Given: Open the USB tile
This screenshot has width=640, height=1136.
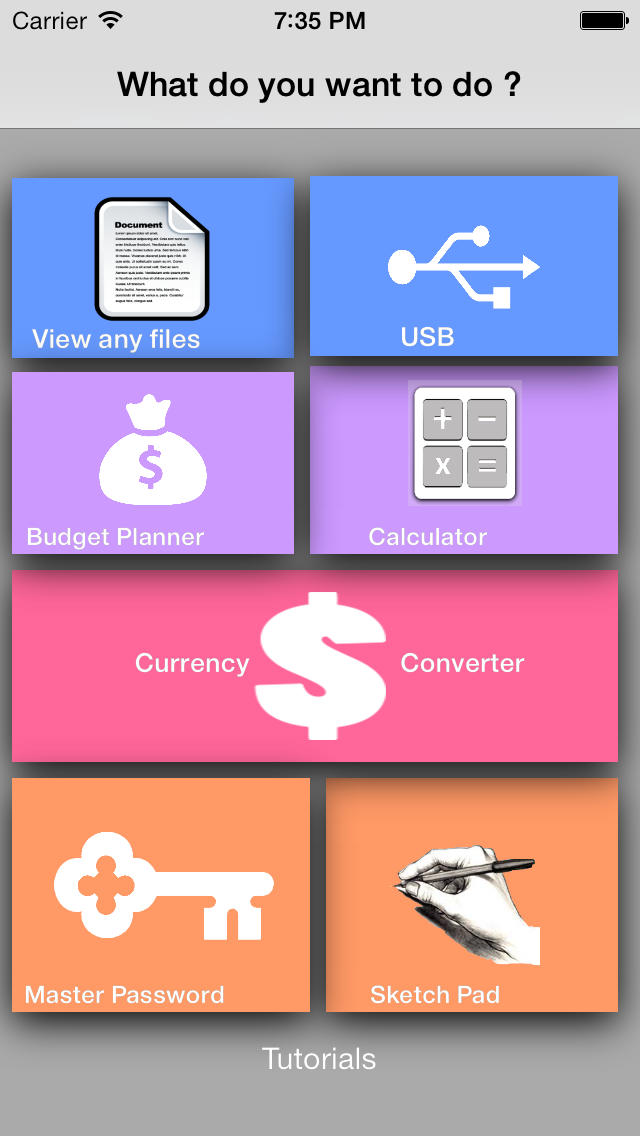Looking at the screenshot, I should pyautogui.click(x=463, y=266).
